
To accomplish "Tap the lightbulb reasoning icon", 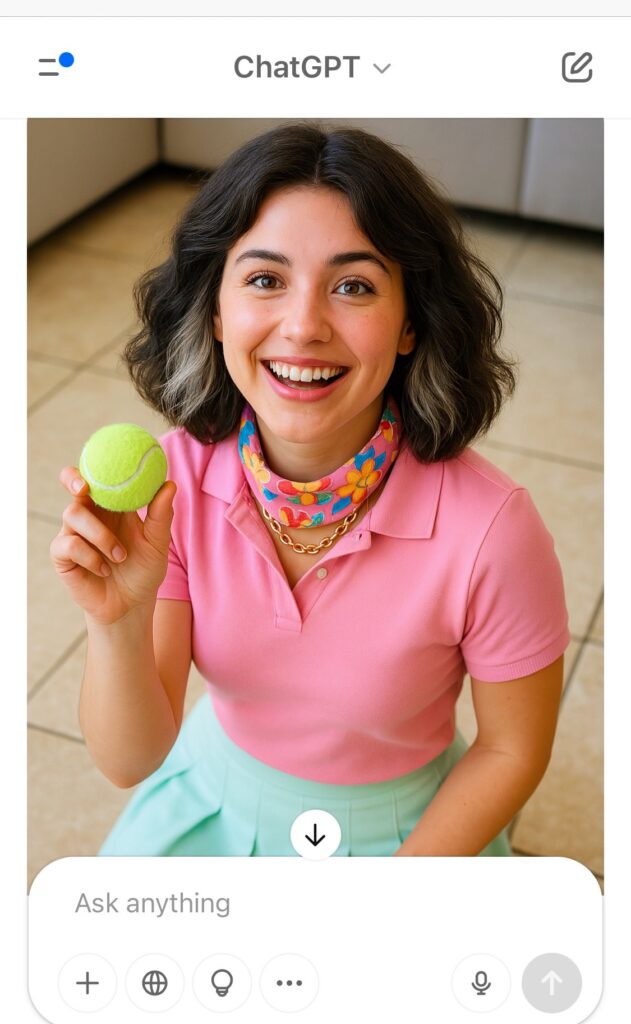I will click(222, 983).
